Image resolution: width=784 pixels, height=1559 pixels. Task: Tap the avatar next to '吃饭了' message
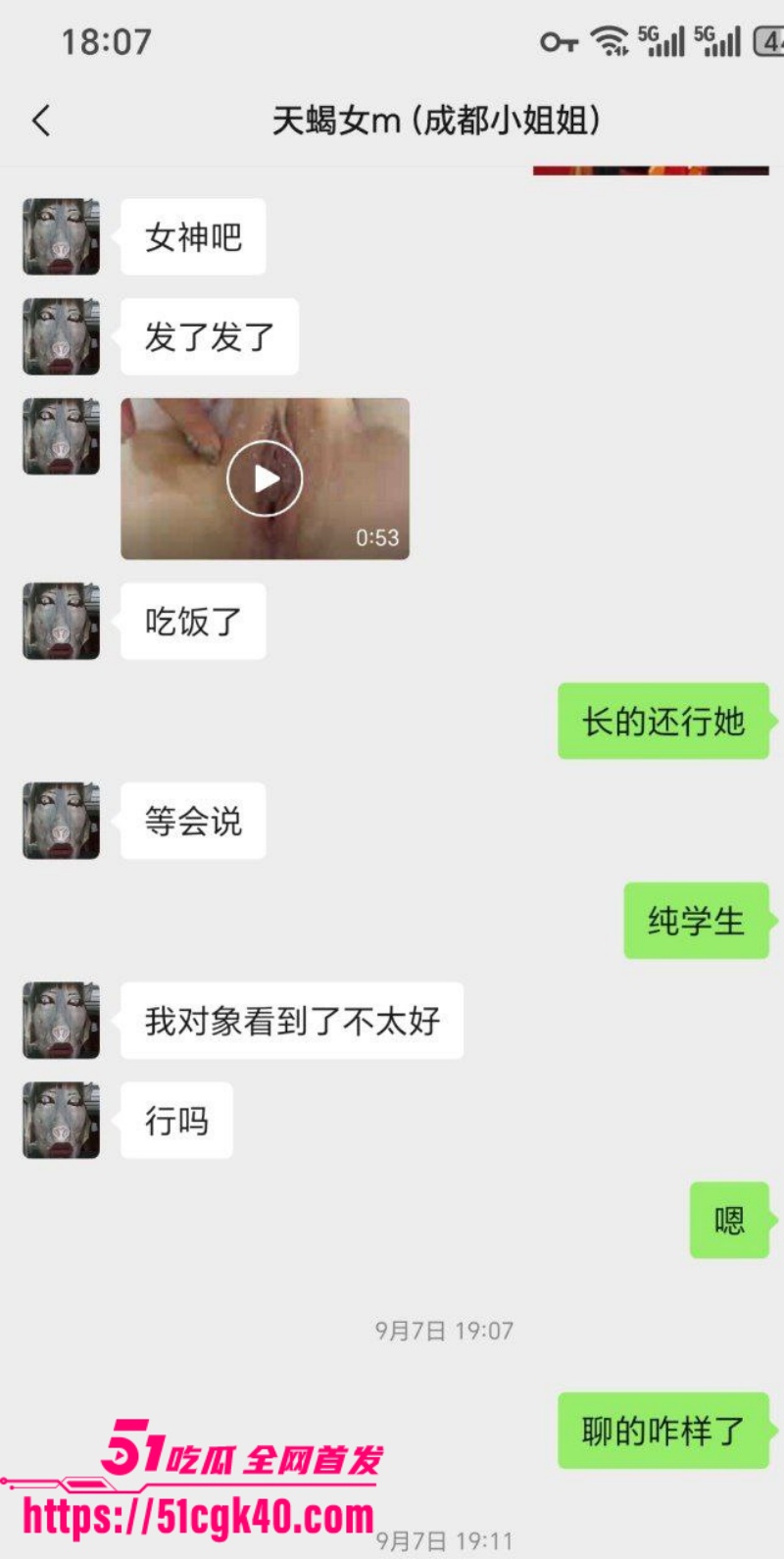coord(60,622)
